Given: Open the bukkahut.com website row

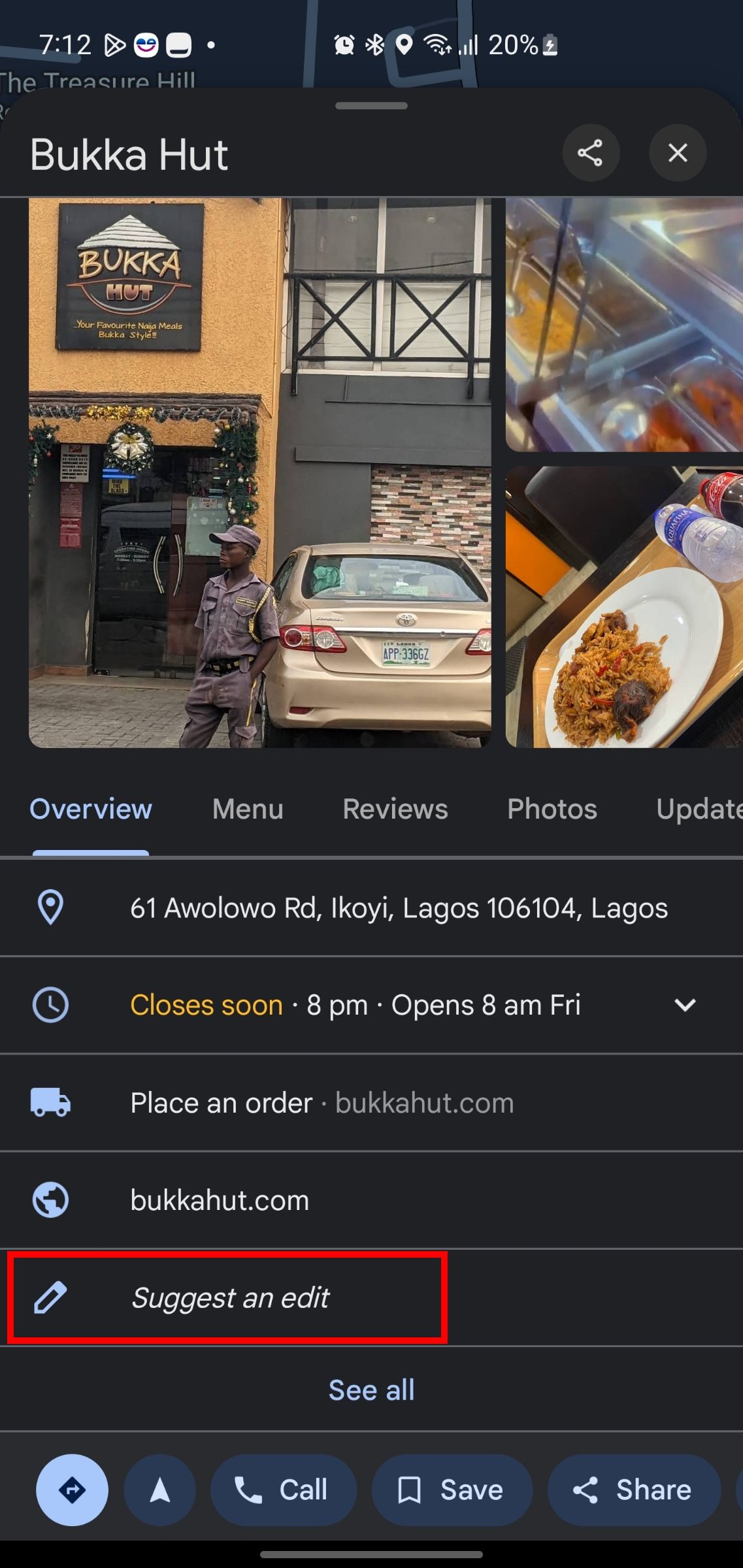Looking at the screenshot, I should [220, 1200].
